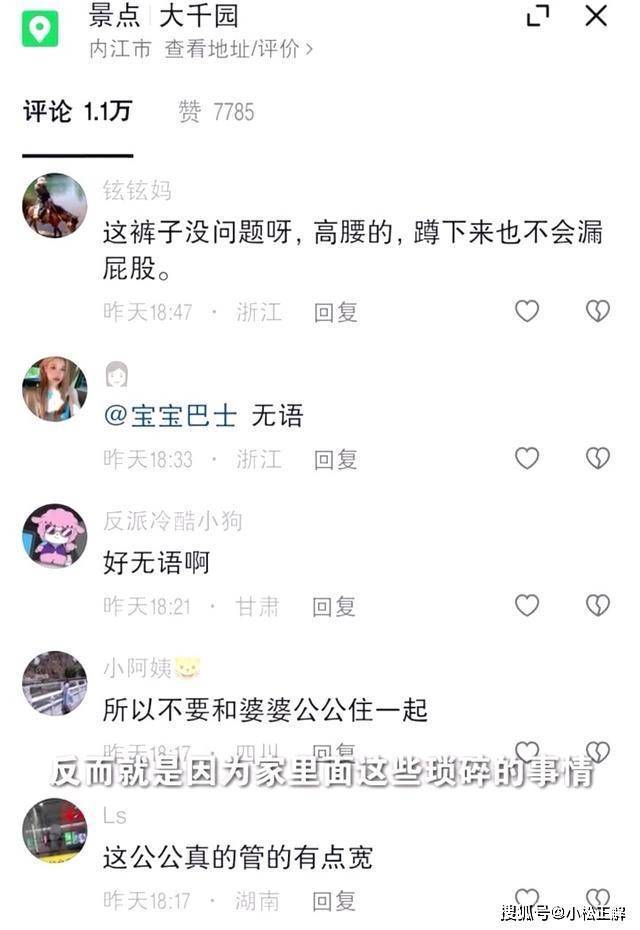Select the 评论 1.1万 tab
This screenshot has width=640, height=930.
78,112
